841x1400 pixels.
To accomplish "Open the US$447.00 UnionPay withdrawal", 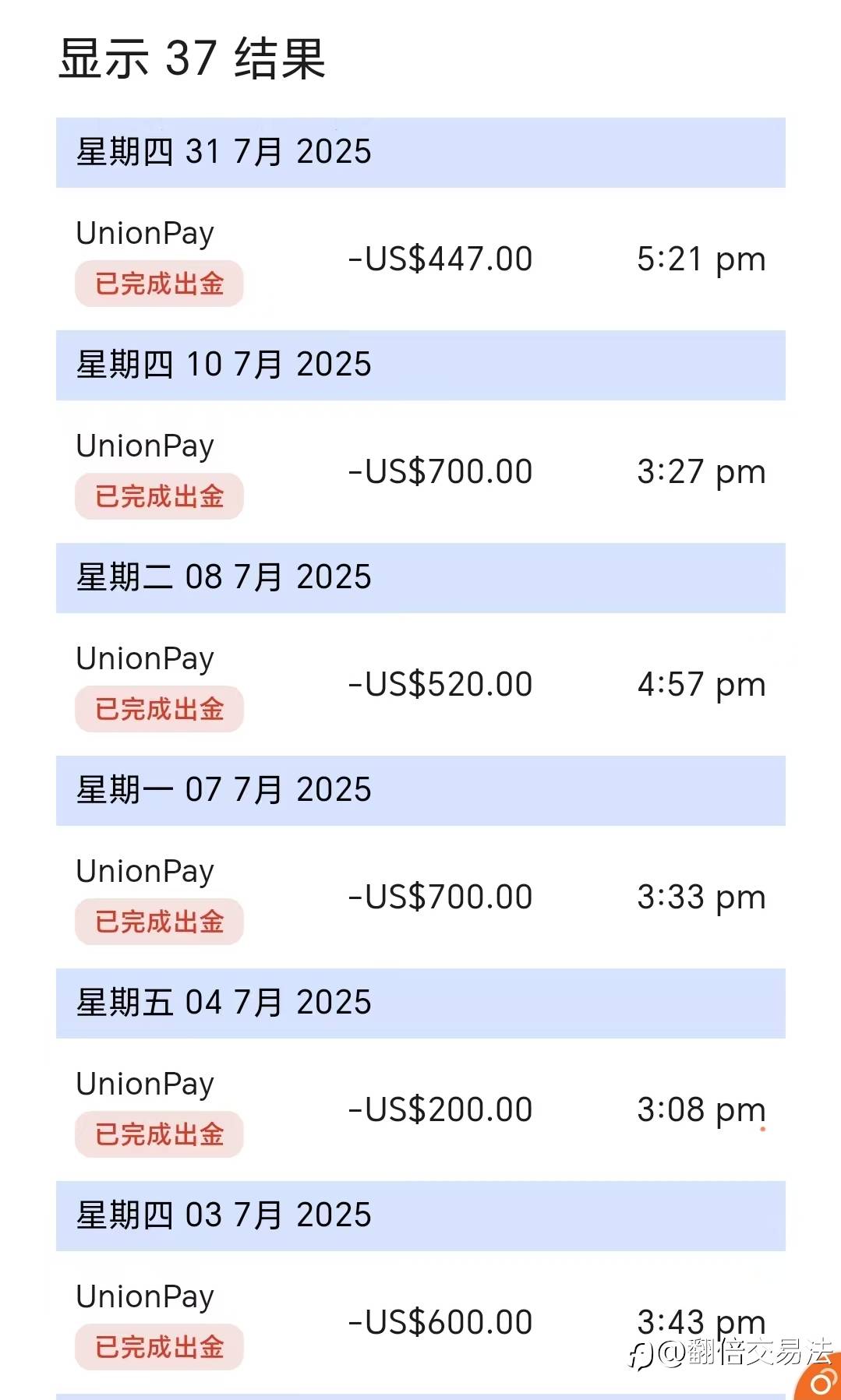I will click(x=421, y=259).
